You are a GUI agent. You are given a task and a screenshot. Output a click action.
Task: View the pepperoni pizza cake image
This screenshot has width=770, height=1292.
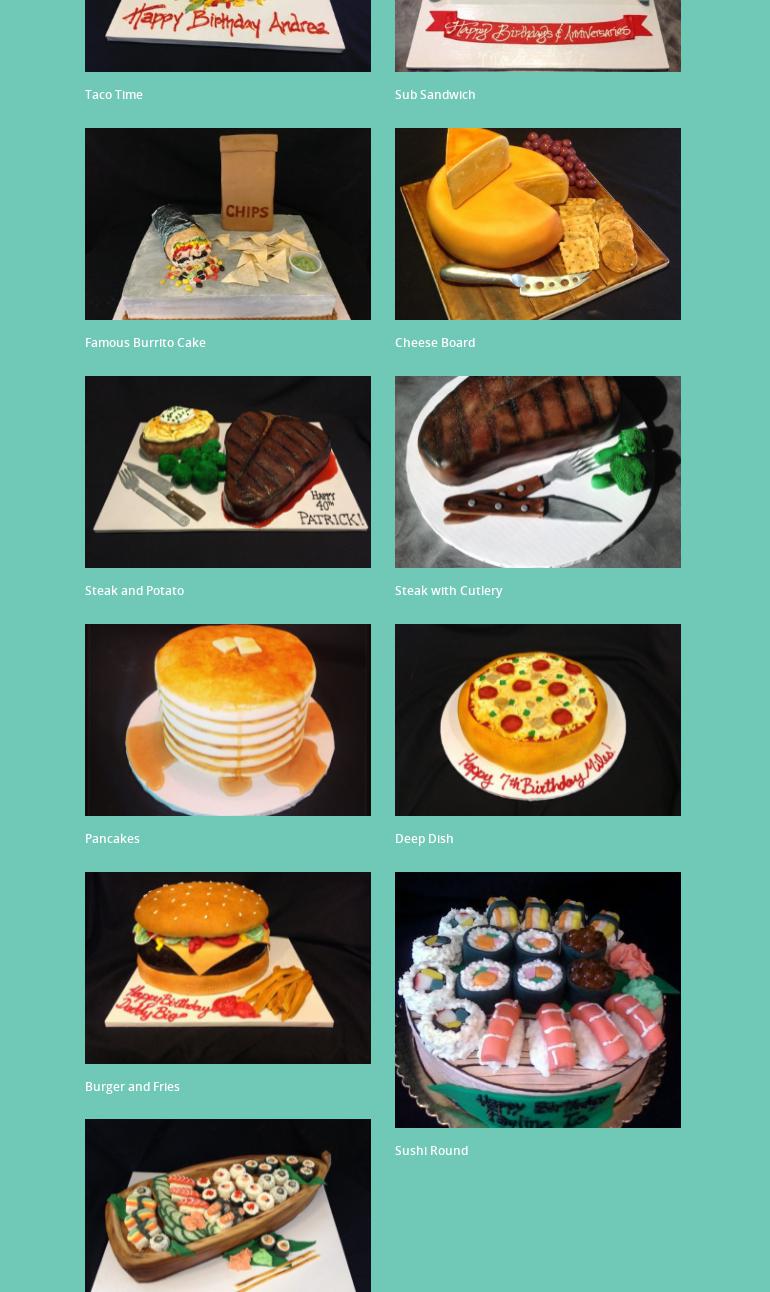(538, 719)
